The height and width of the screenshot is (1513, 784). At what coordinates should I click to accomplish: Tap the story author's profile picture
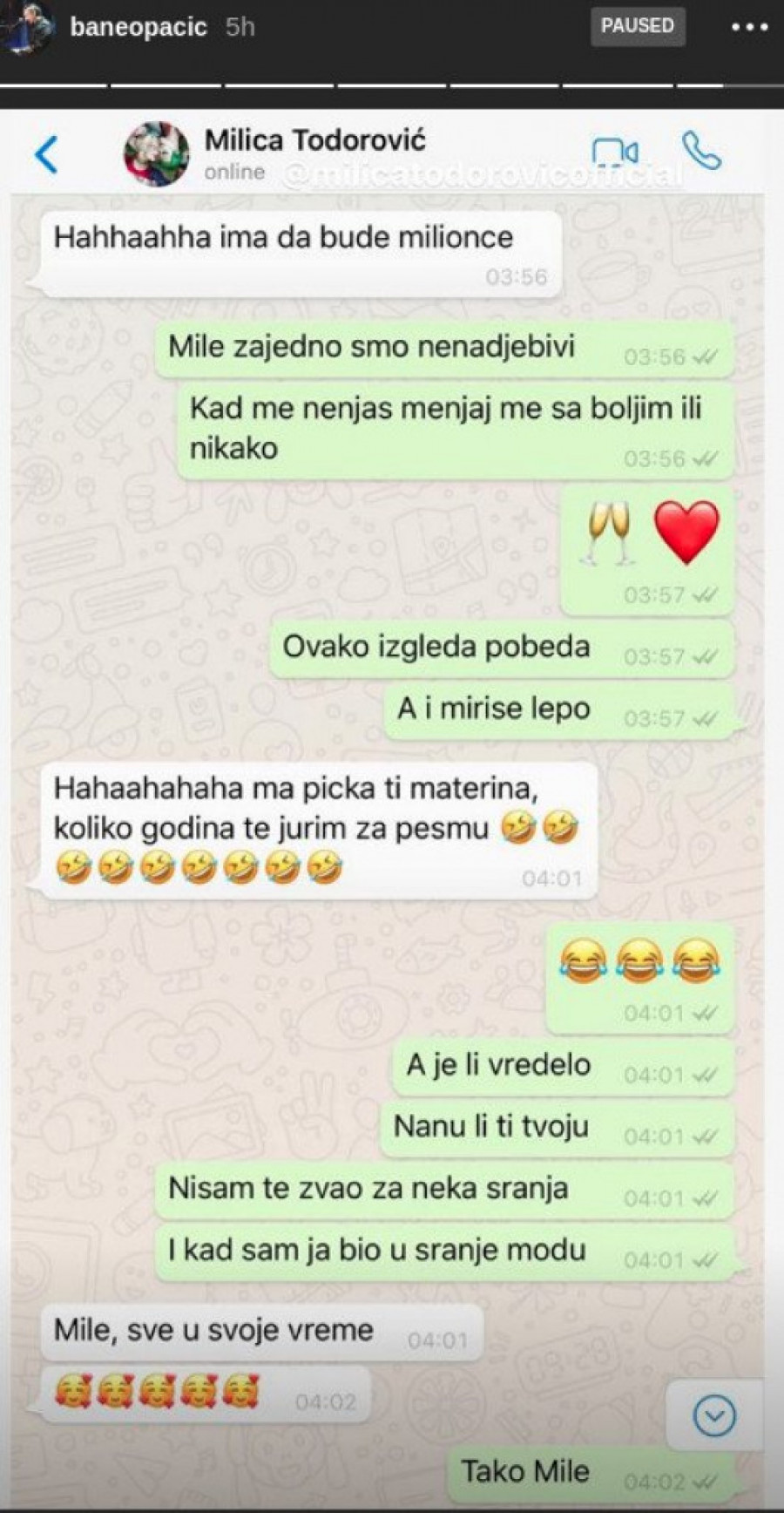coord(26,26)
